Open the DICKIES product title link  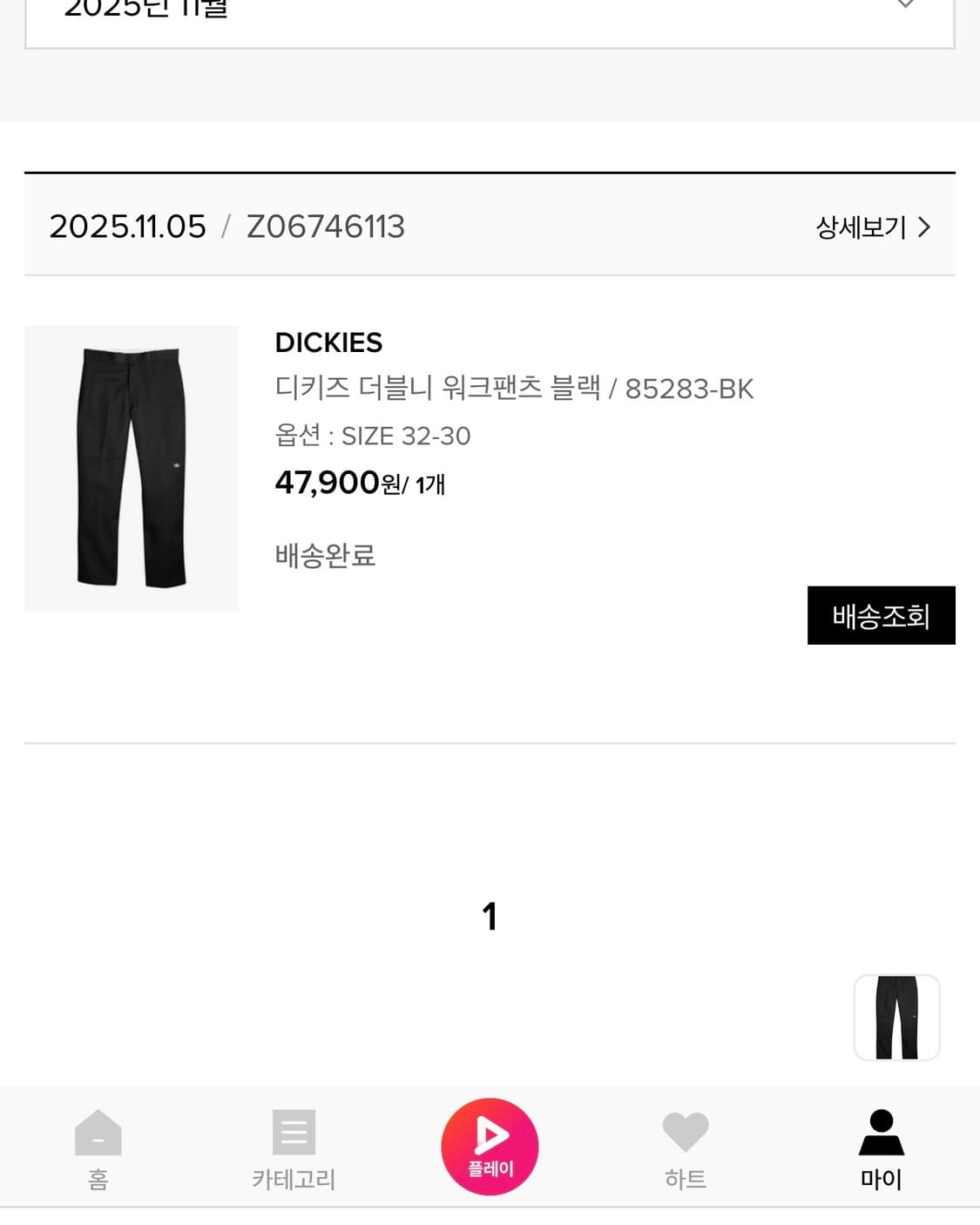tap(328, 343)
